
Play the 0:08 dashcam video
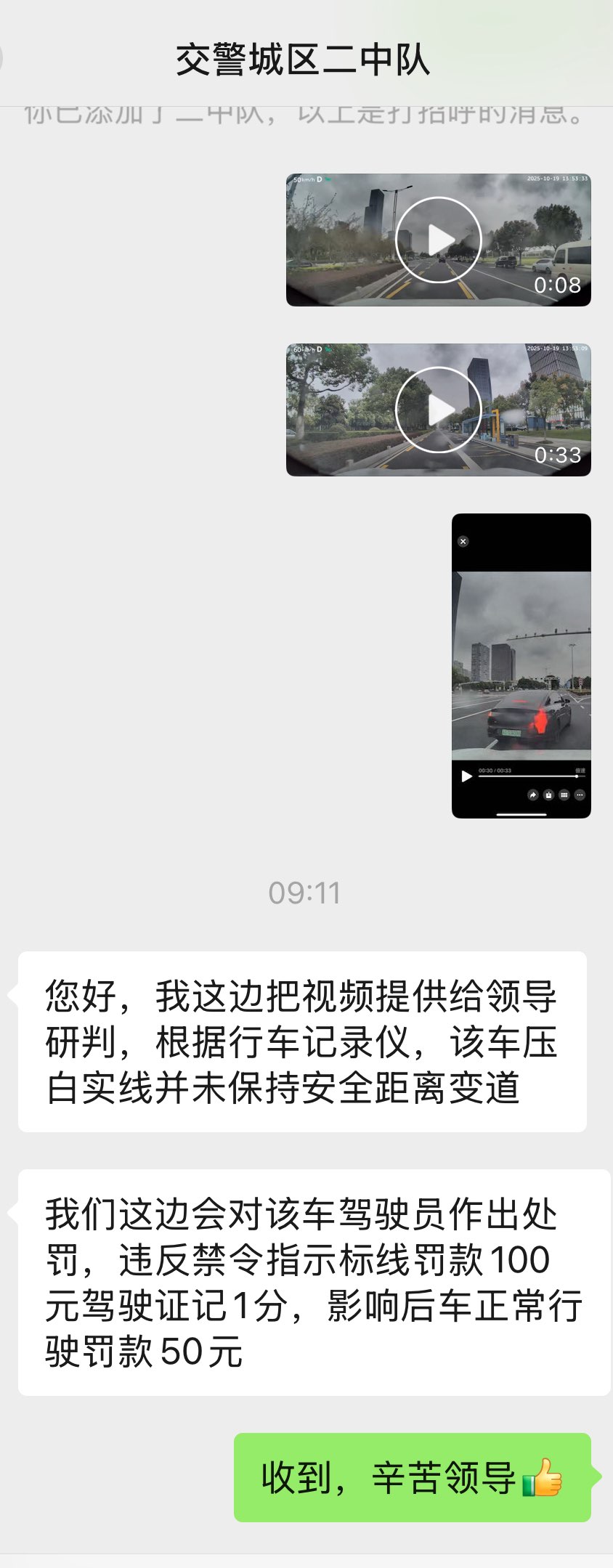click(x=438, y=240)
